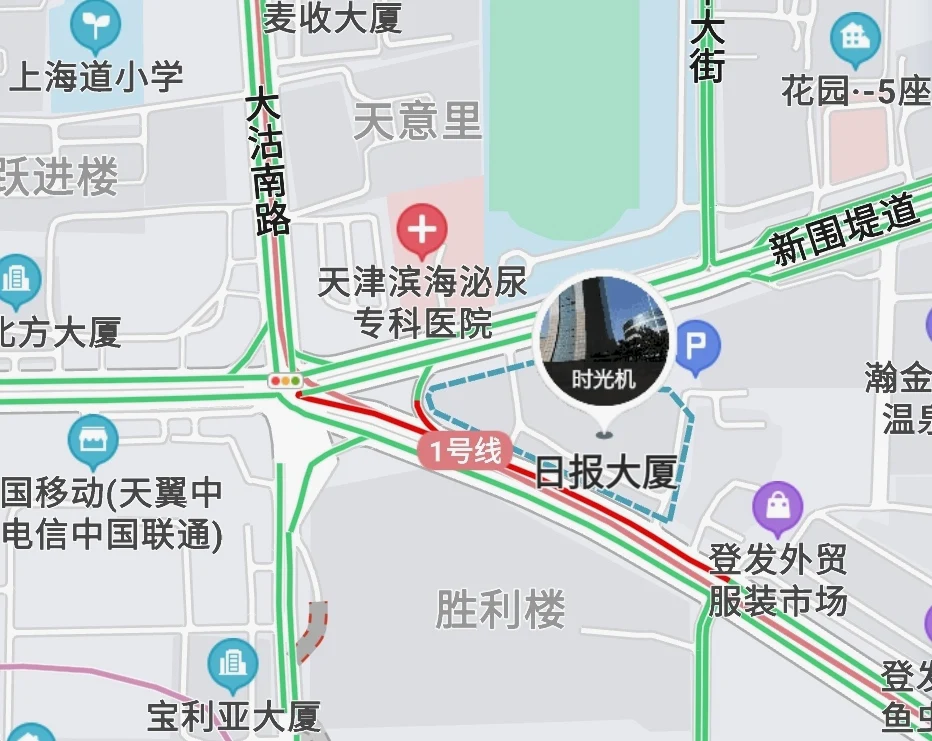Screen dimensions: 932x741
Task: Open the 时光机 photo marker
Action: 604,337
